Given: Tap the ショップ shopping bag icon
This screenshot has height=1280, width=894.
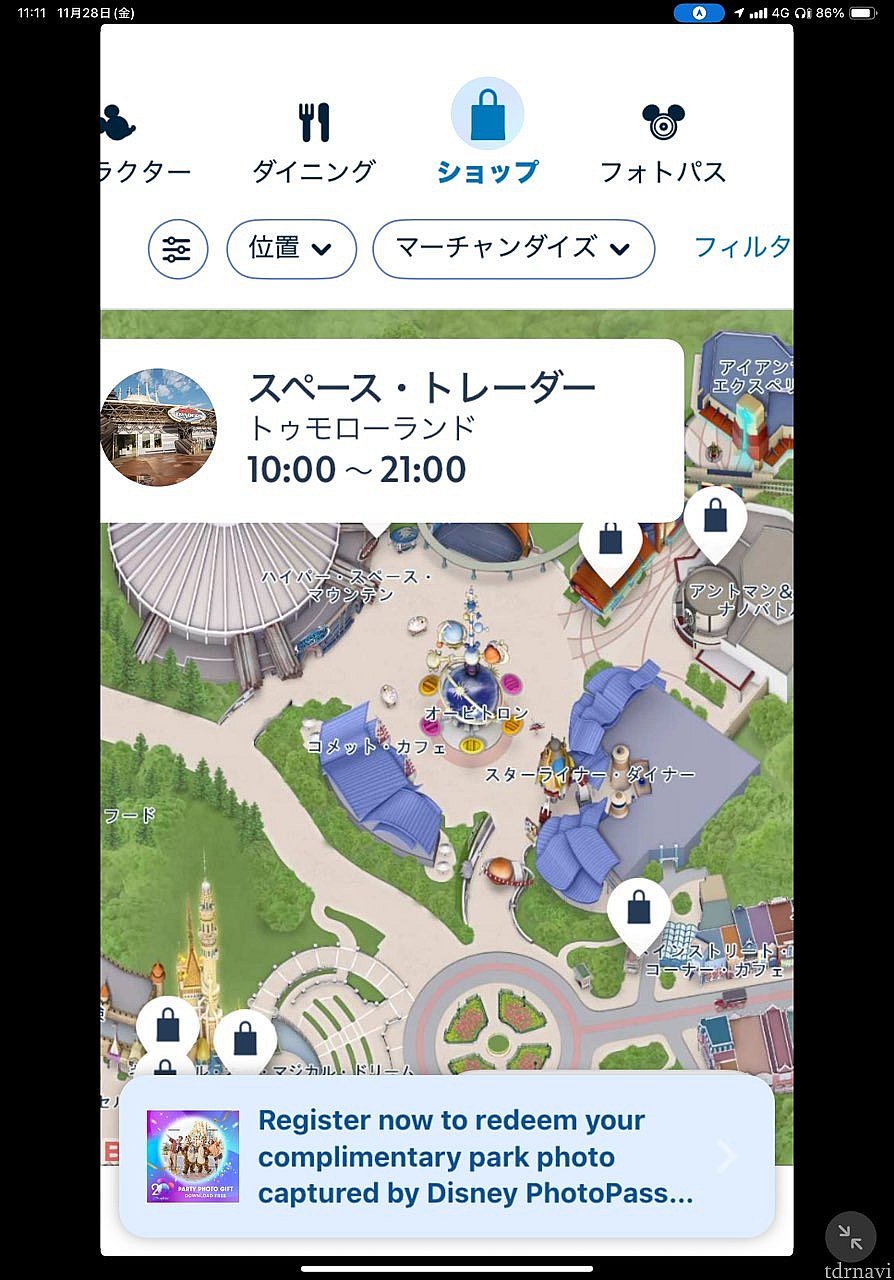Looking at the screenshot, I should 487,113.
